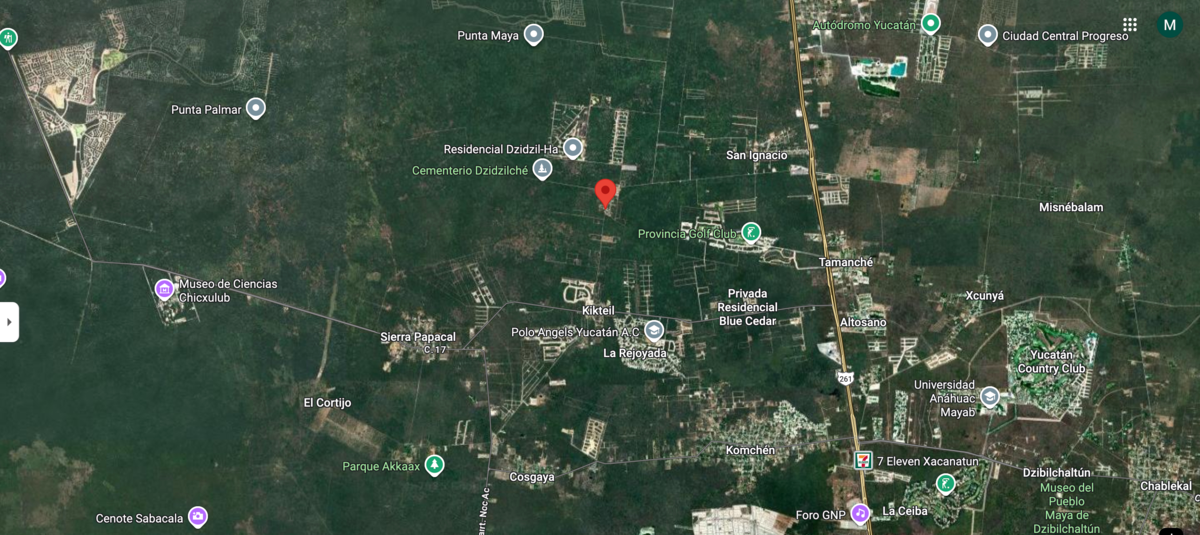This screenshot has width=1200, height=535.
Task: Open the account profile avatar
Action: click(x=1169, y=25)
